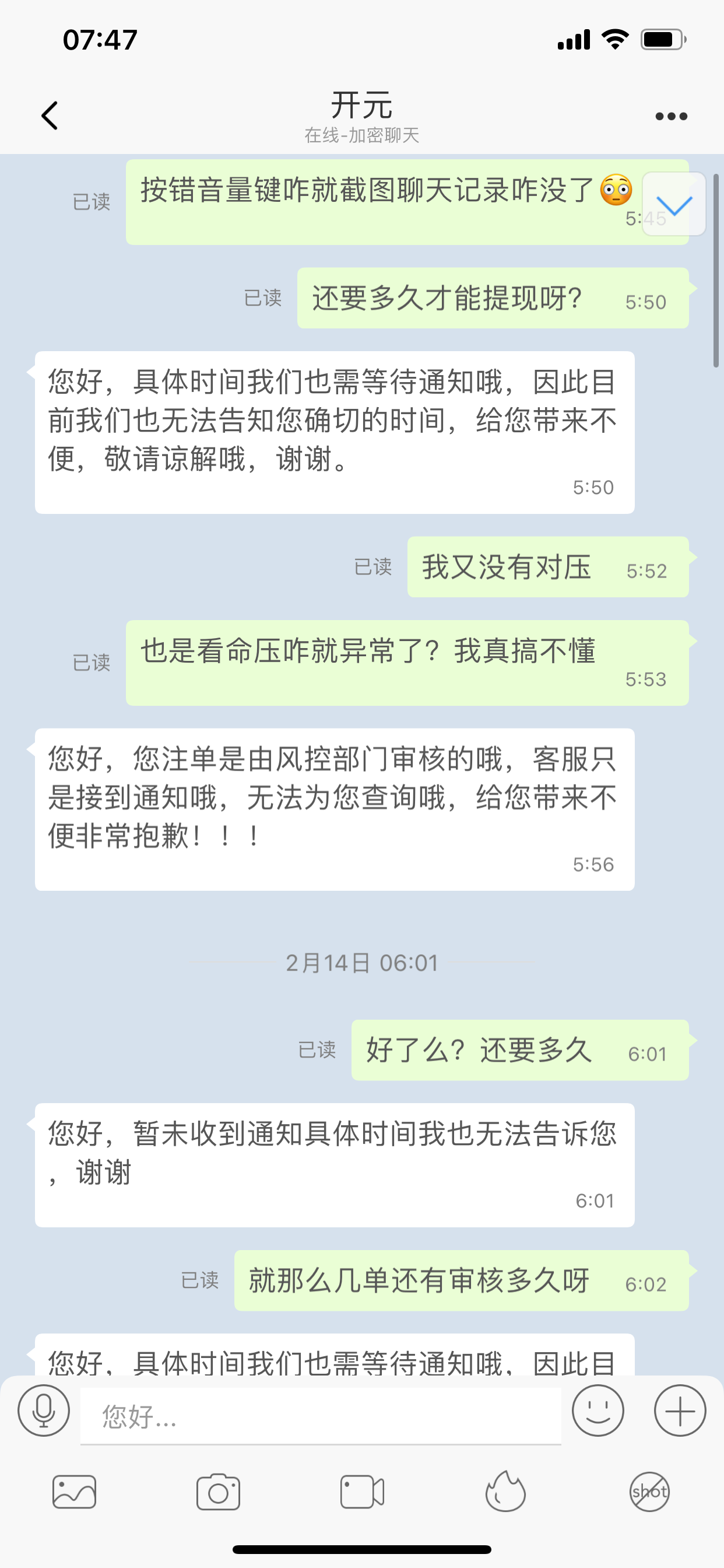Toggle the screenshot block shot icon

coord(650,1492)
